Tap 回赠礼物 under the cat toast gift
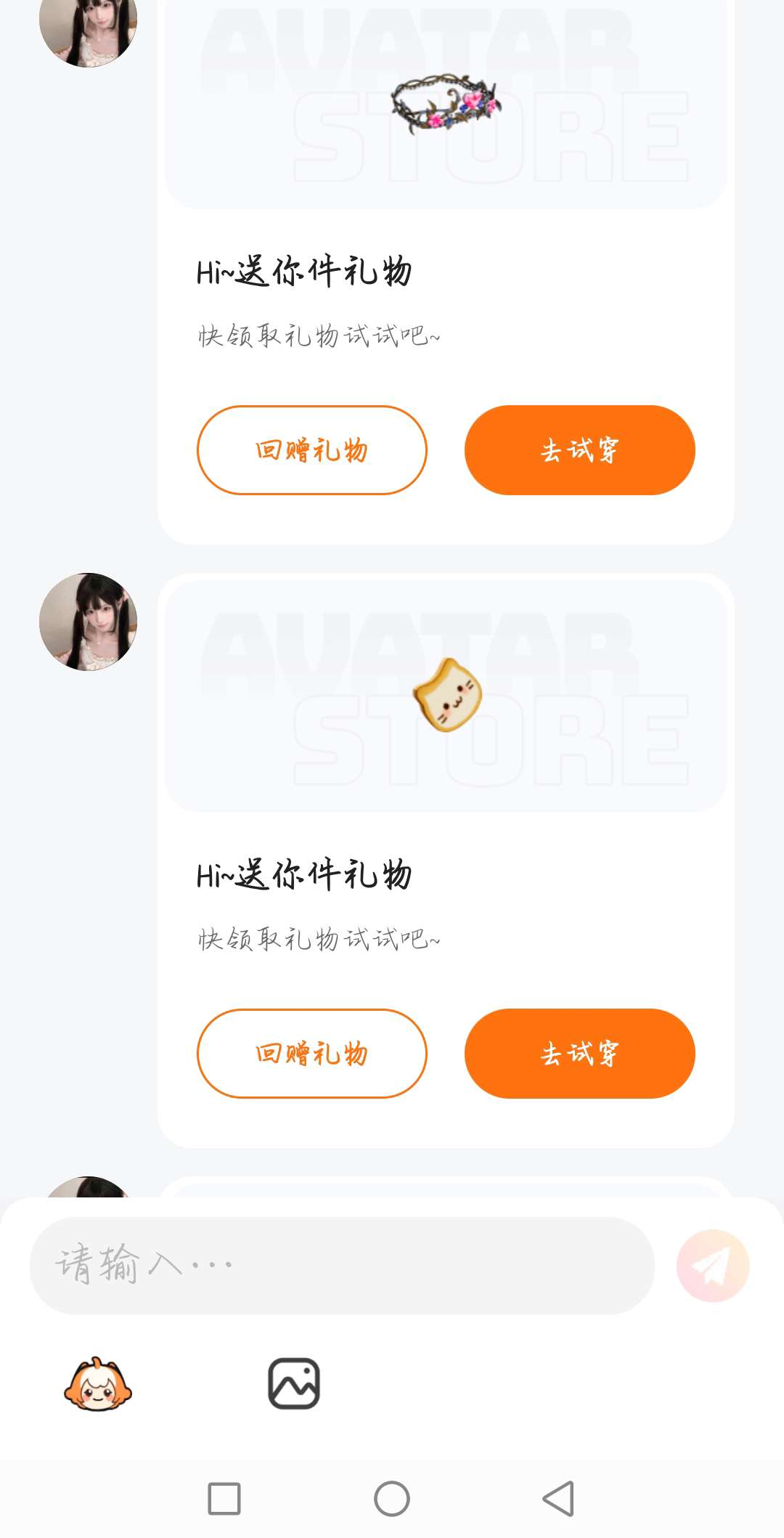 311,1054
